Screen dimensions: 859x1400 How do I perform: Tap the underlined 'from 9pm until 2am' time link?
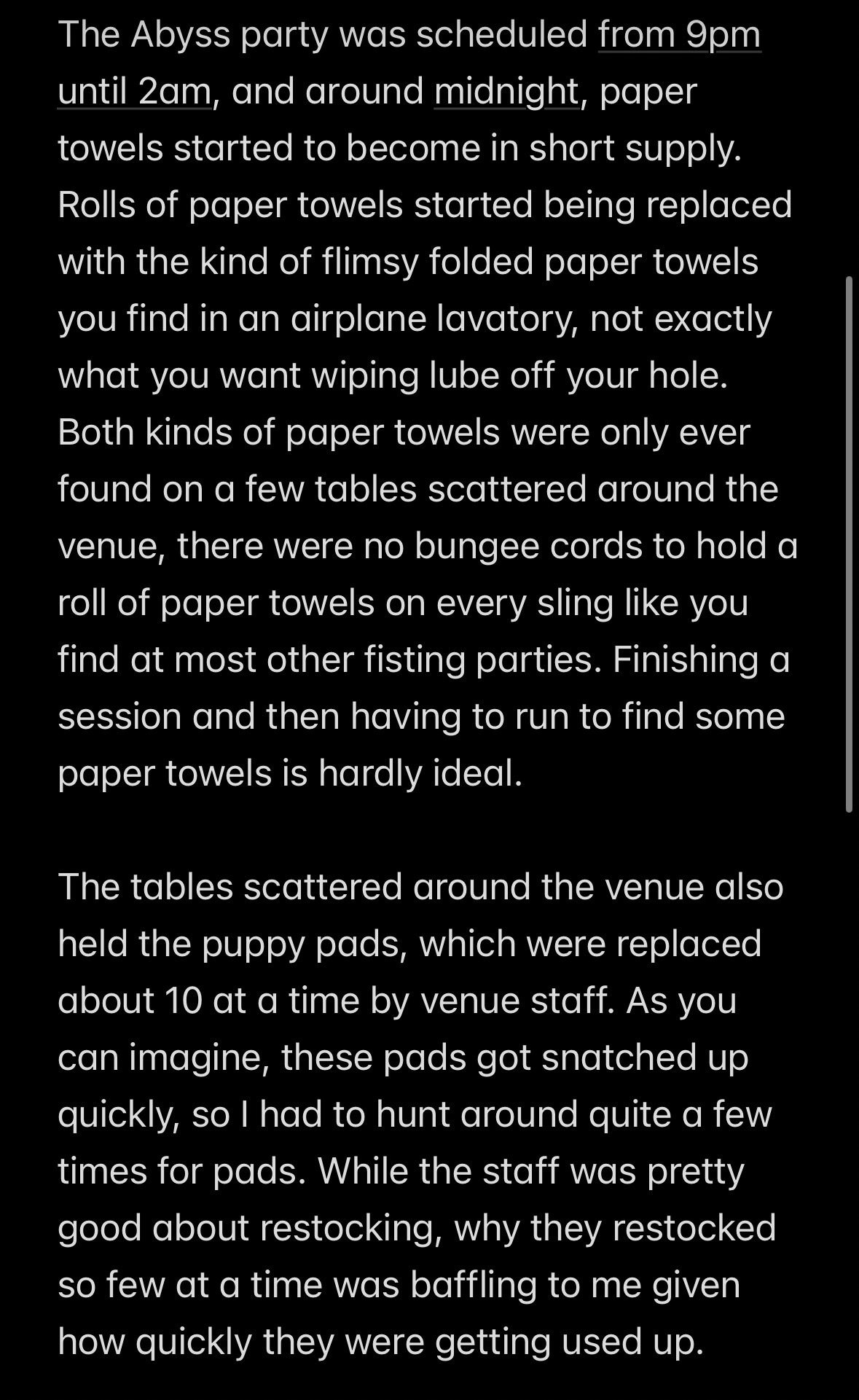[678, 35]
